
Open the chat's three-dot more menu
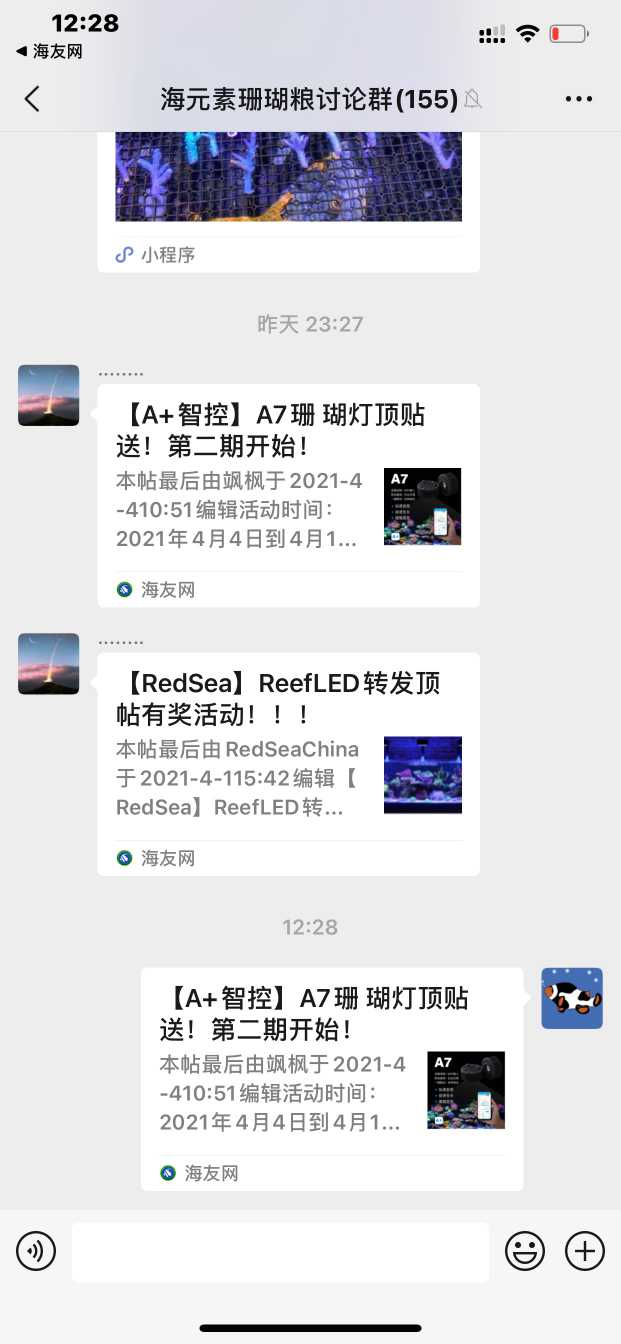(579, 98)
